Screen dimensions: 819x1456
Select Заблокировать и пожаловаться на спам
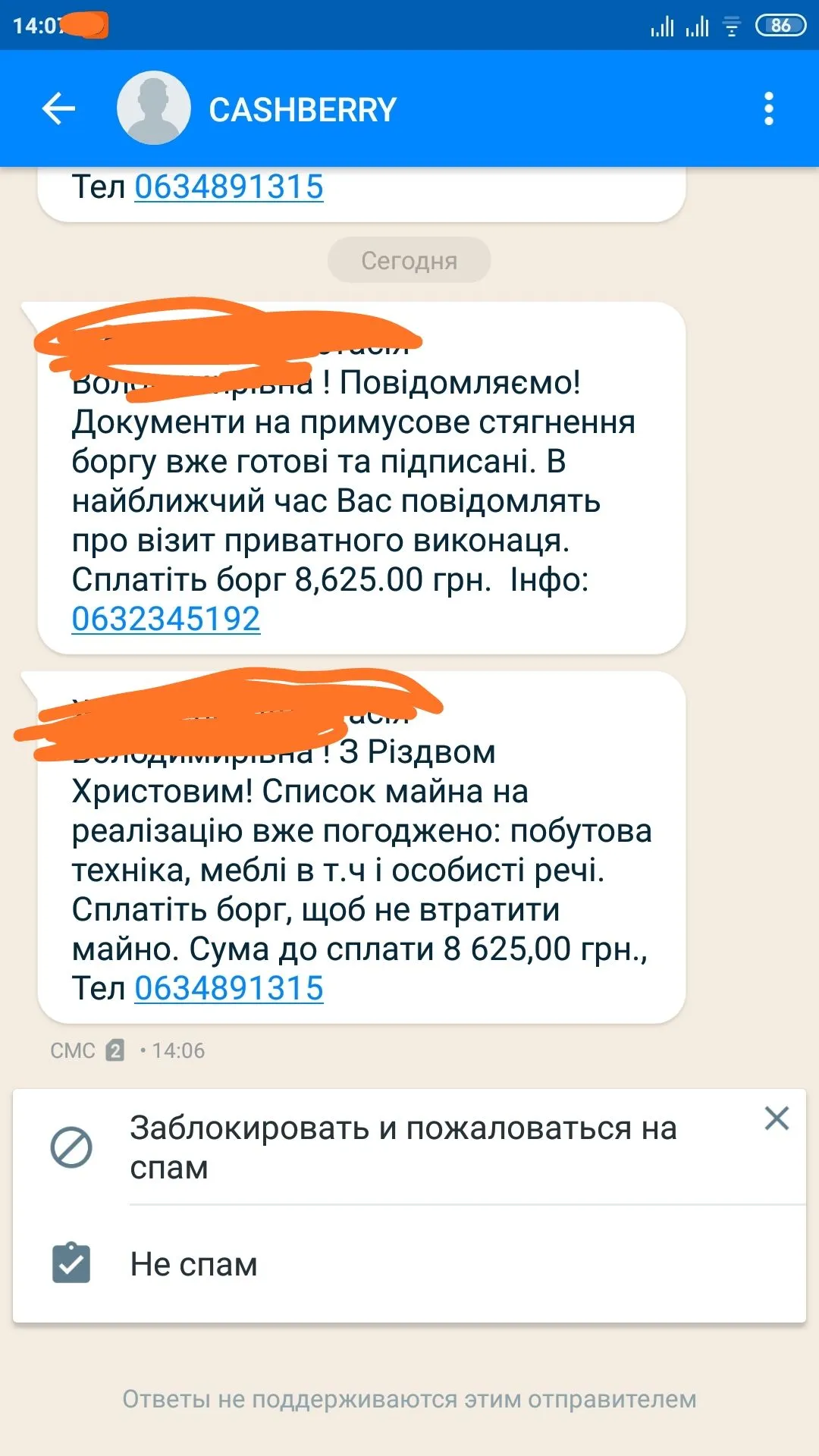coord(402,1147)
